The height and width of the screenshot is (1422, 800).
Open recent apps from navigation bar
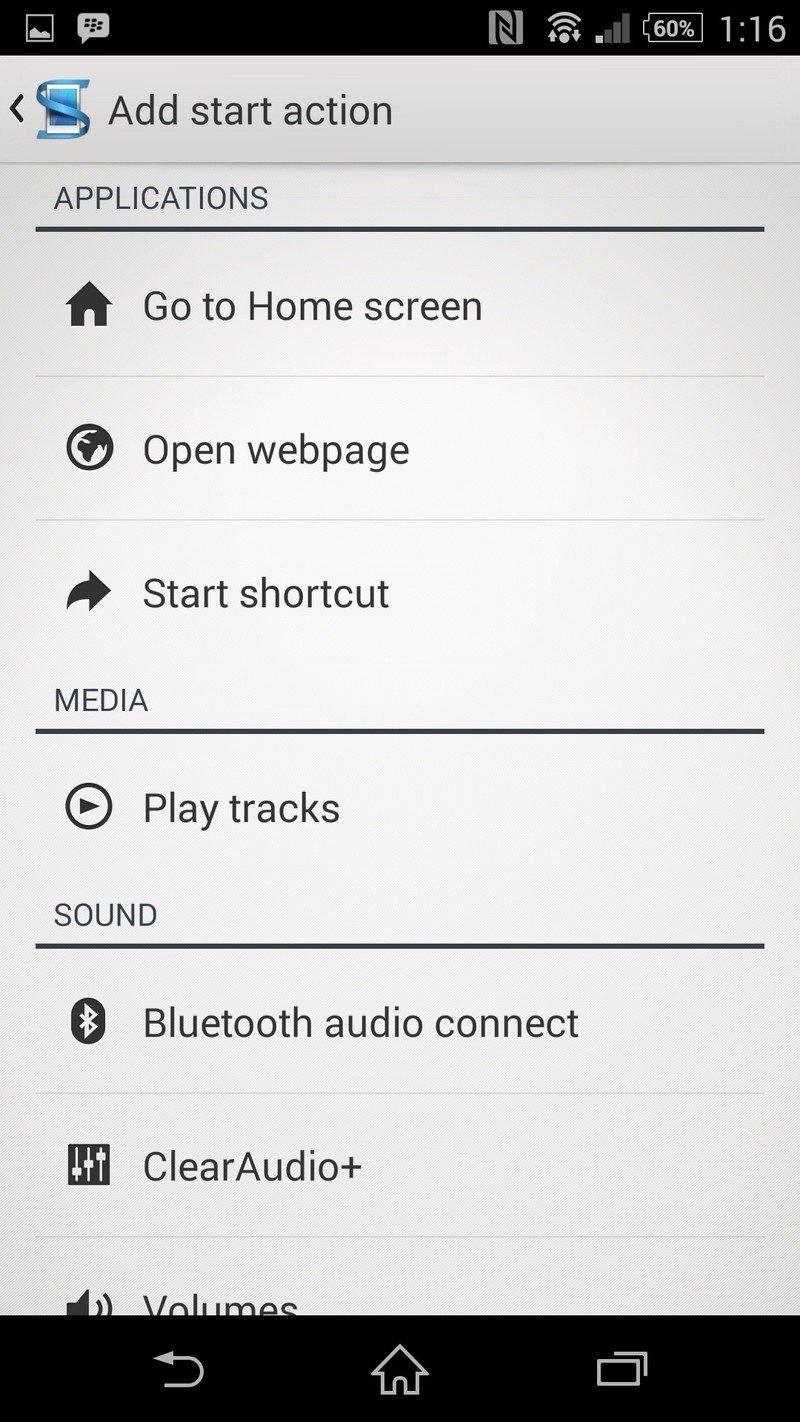[x=621, y=1369]
